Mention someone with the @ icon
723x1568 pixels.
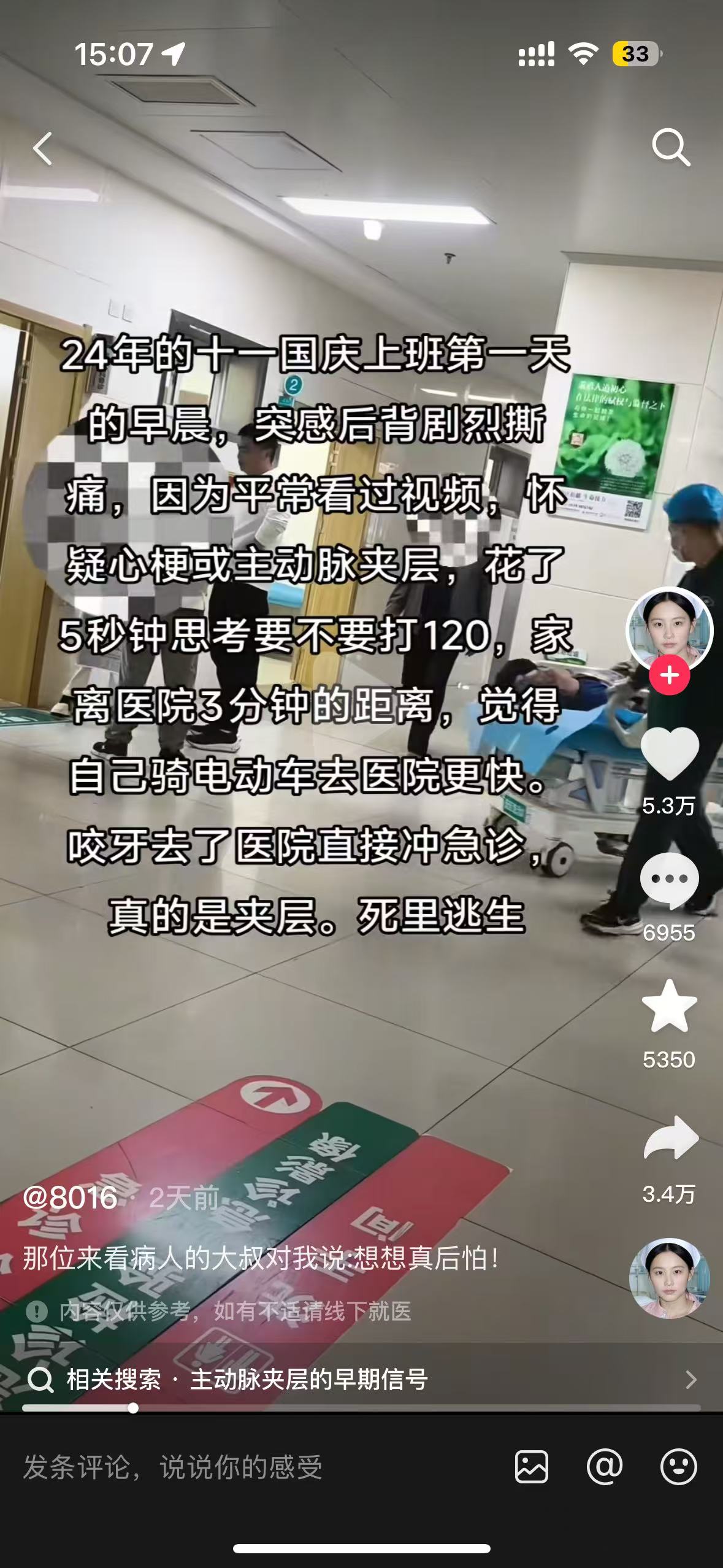click(x=604, y=1467)
